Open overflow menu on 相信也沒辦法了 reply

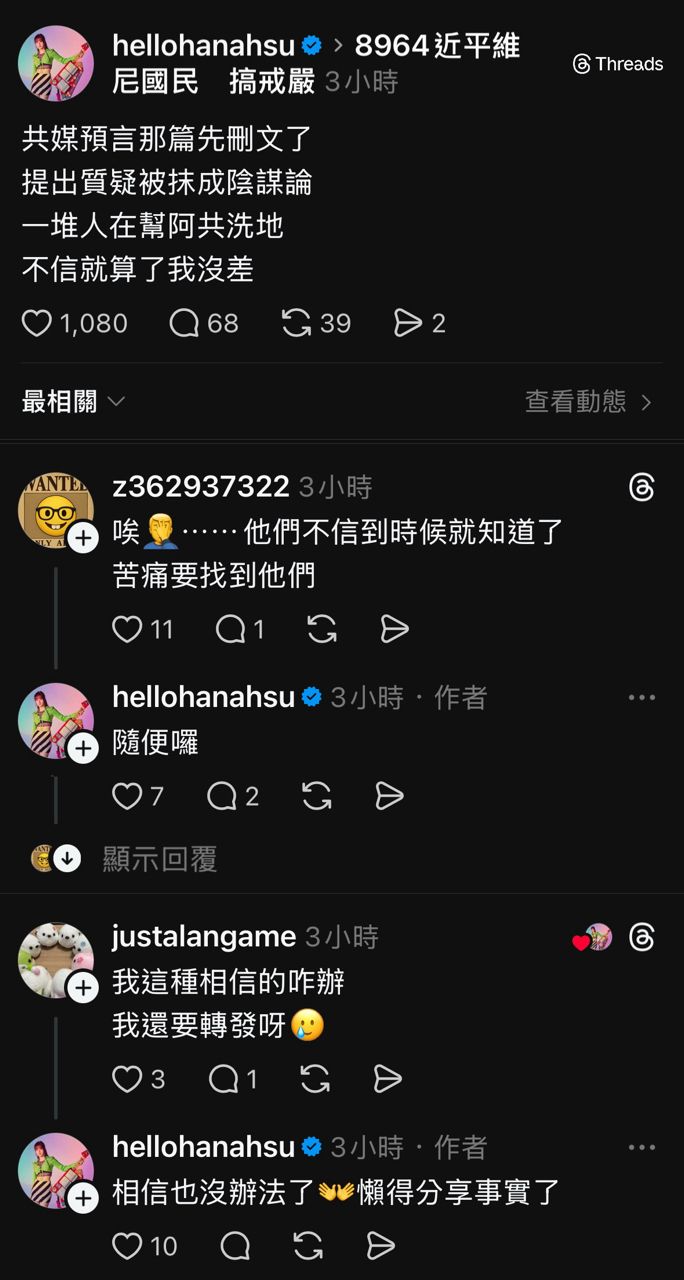(x=641, y=1147)
